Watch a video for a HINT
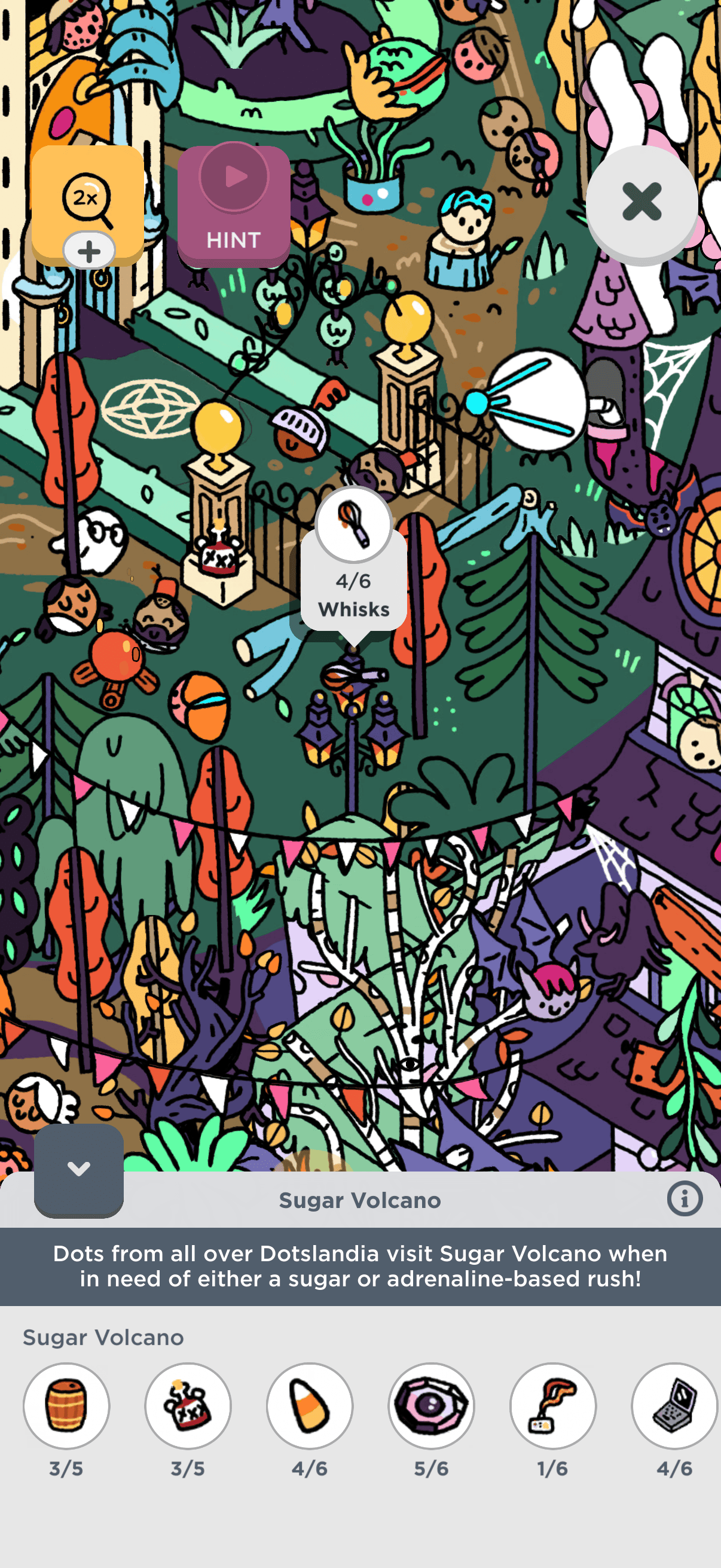 234,205
